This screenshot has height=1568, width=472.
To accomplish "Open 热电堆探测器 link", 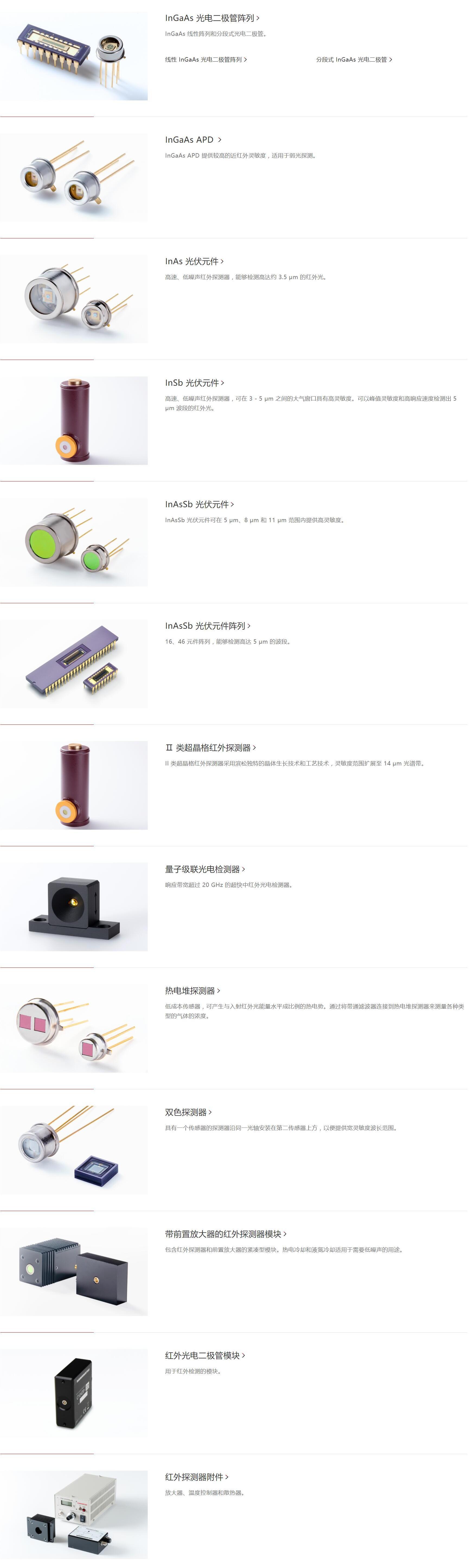I will (x=192, y=991).
